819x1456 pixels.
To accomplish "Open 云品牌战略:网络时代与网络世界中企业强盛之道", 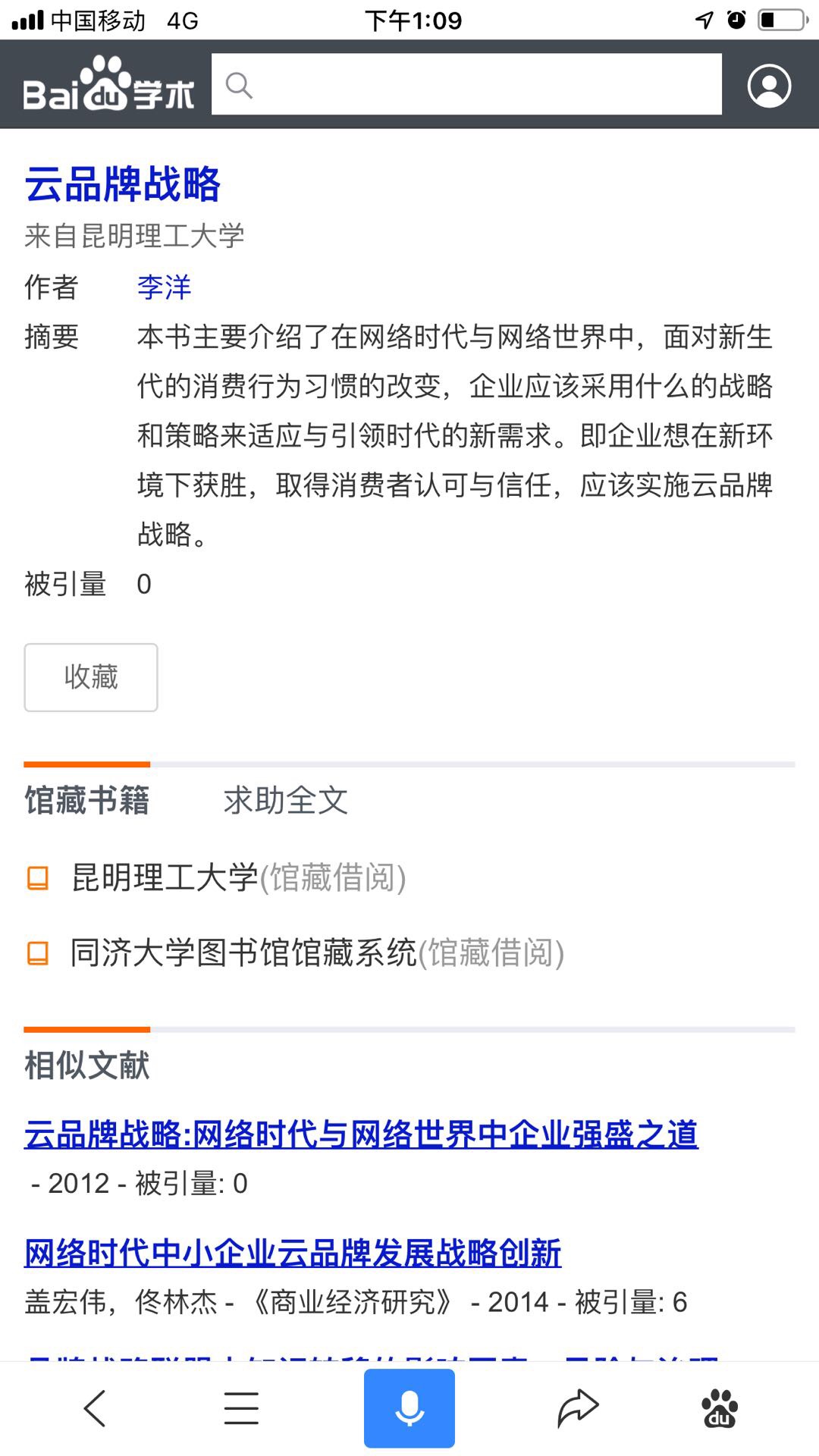I will point(361,1134).
